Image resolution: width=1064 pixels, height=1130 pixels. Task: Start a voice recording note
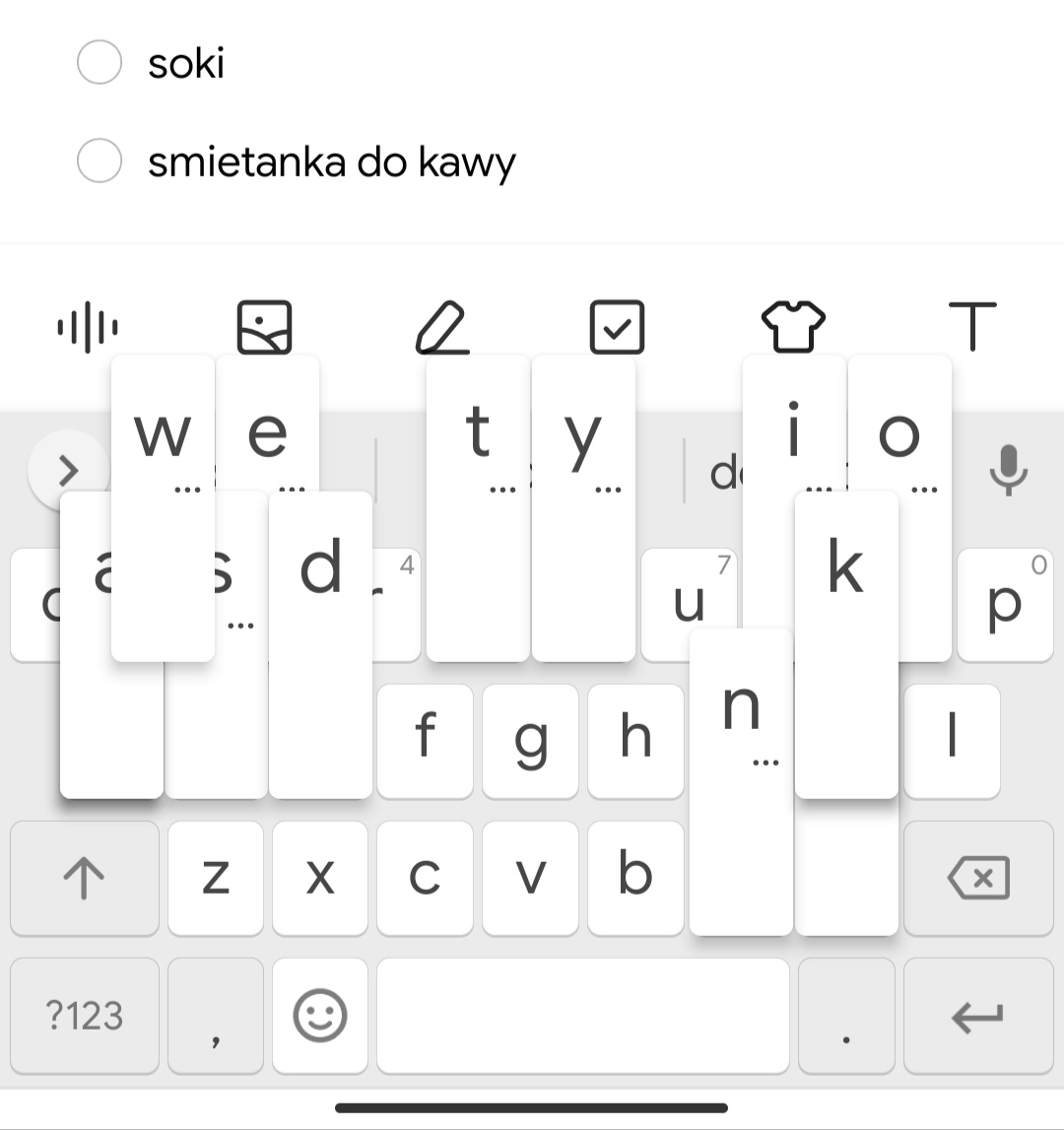pos(88,326)
